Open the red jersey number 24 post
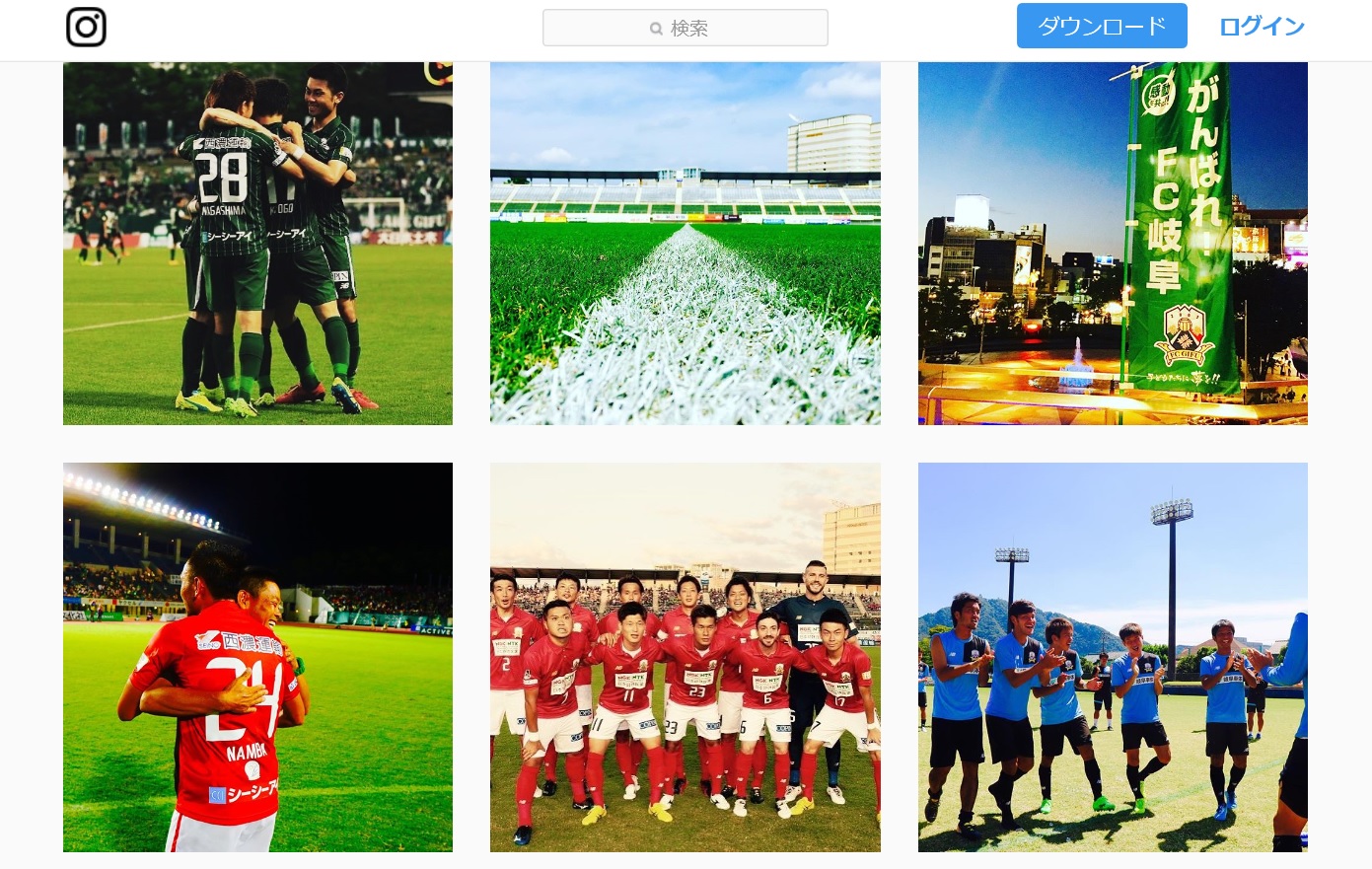The height and width of the screenshot is (869, 1372). tap(257, 657)
